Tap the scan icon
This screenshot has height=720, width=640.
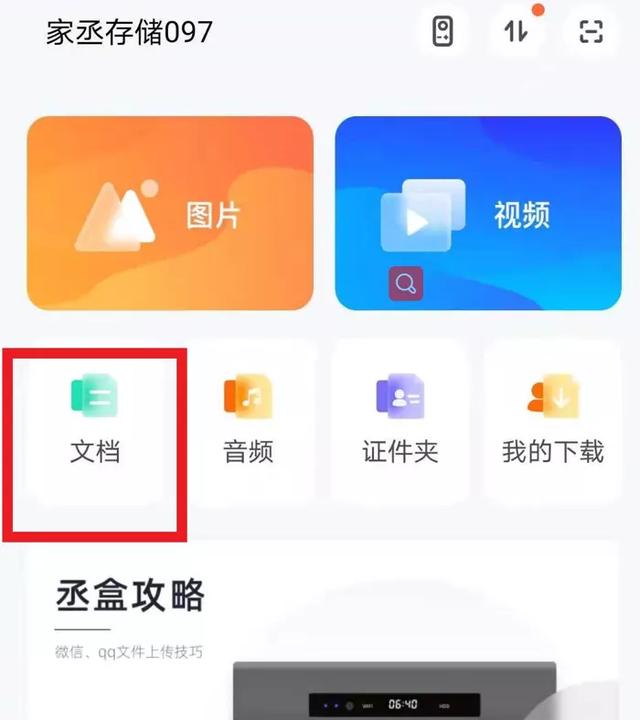tap(591, 31)
